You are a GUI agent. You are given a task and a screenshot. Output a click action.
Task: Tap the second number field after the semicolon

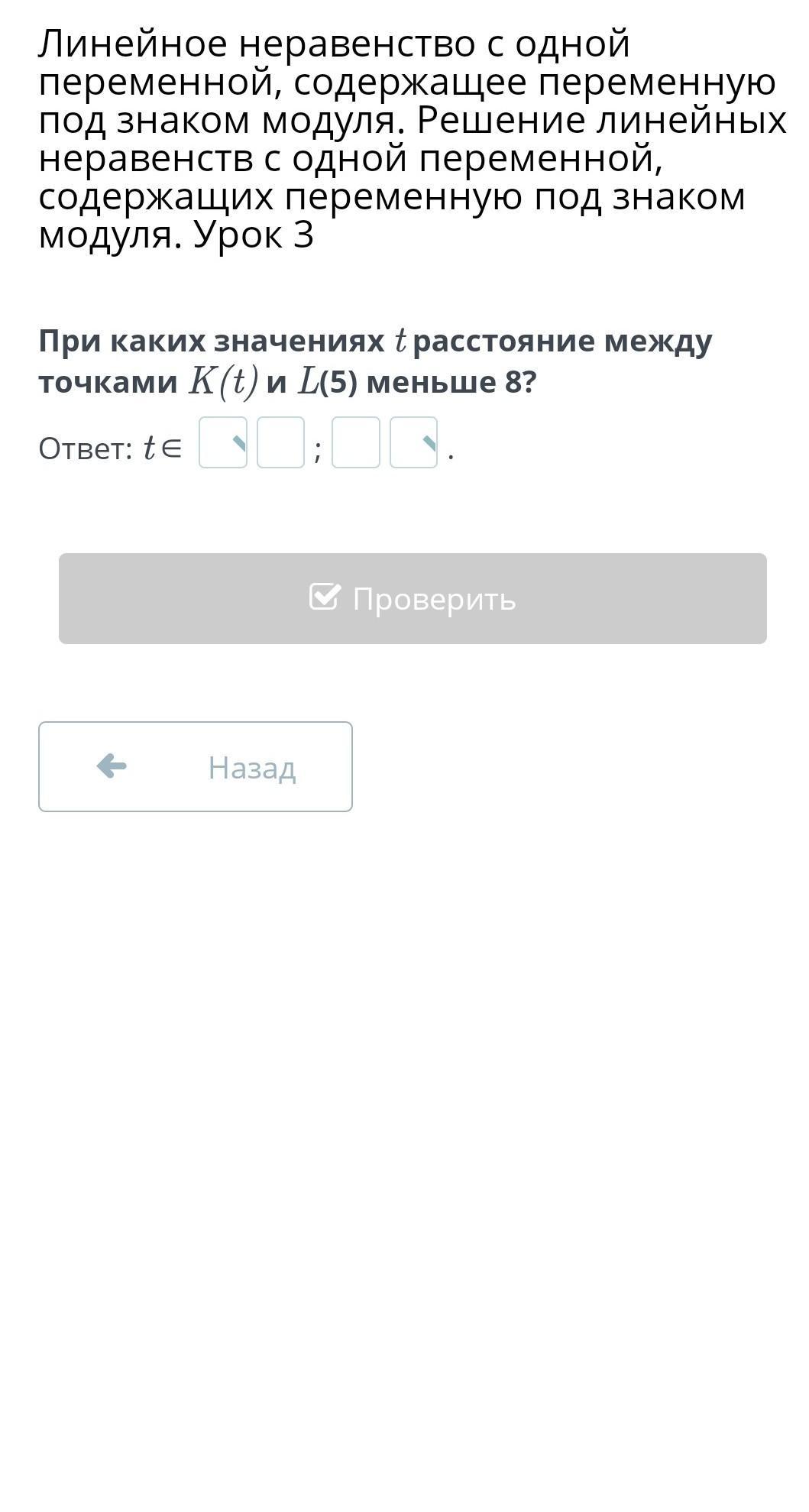(x=355, y=442)
